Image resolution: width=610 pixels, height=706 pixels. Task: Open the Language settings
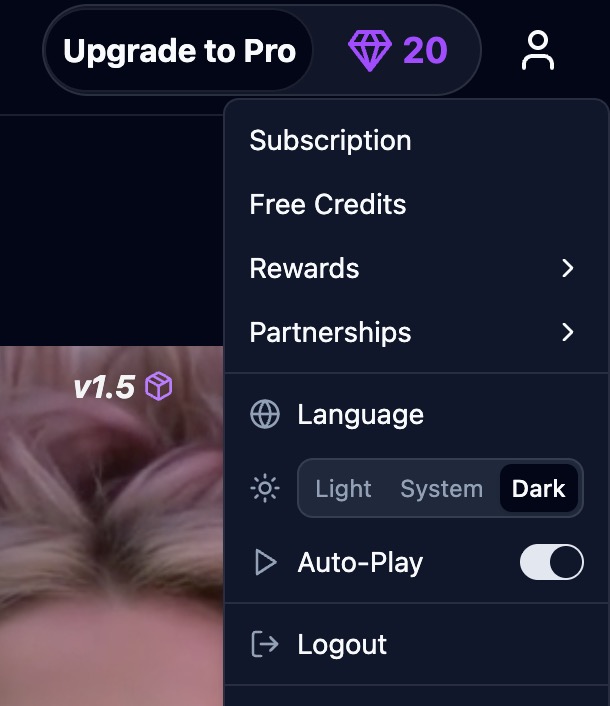[360, 415]
